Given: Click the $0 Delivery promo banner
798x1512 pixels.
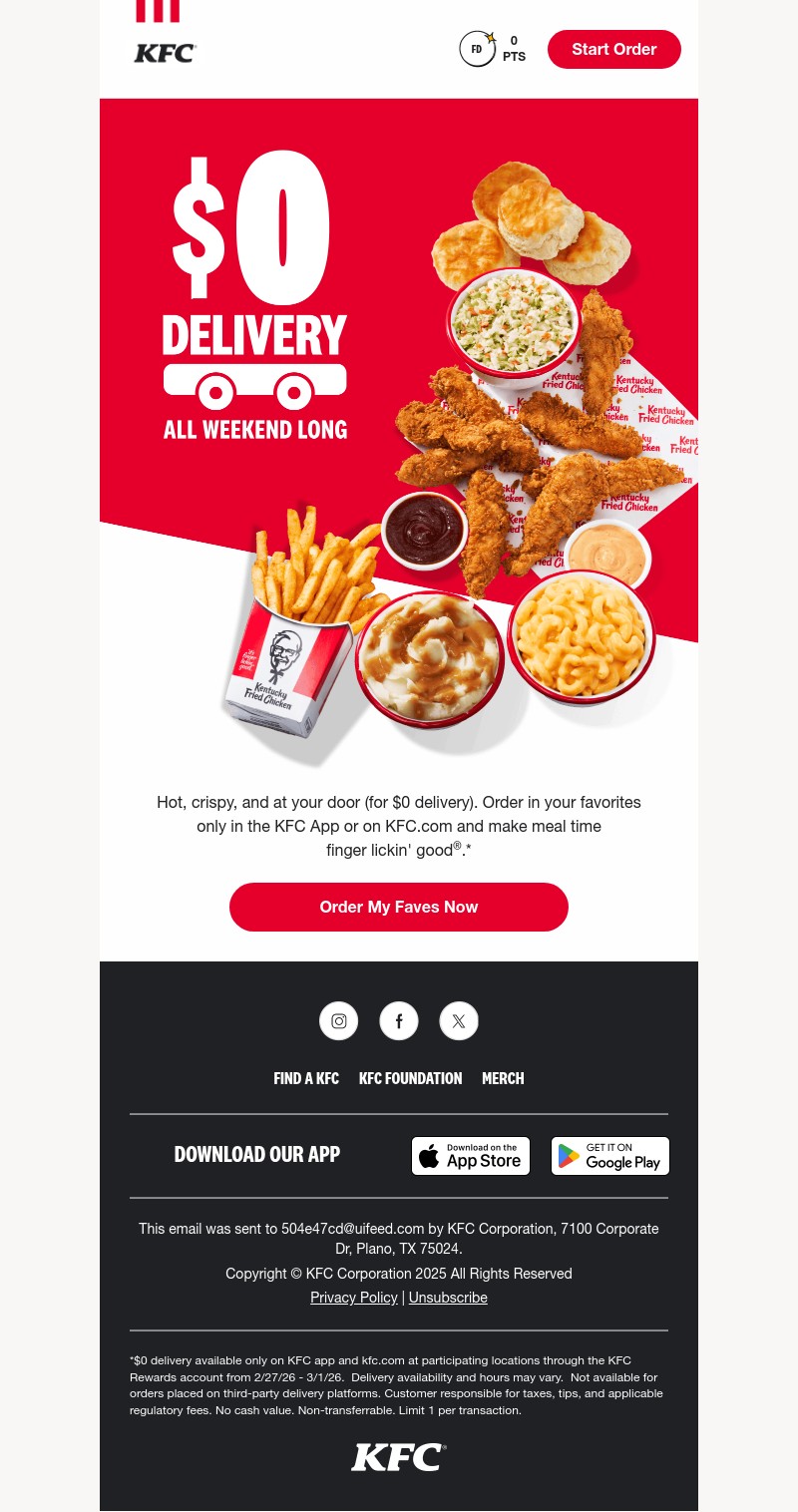Looking at the screenshot, I should (x=399, y=439).
